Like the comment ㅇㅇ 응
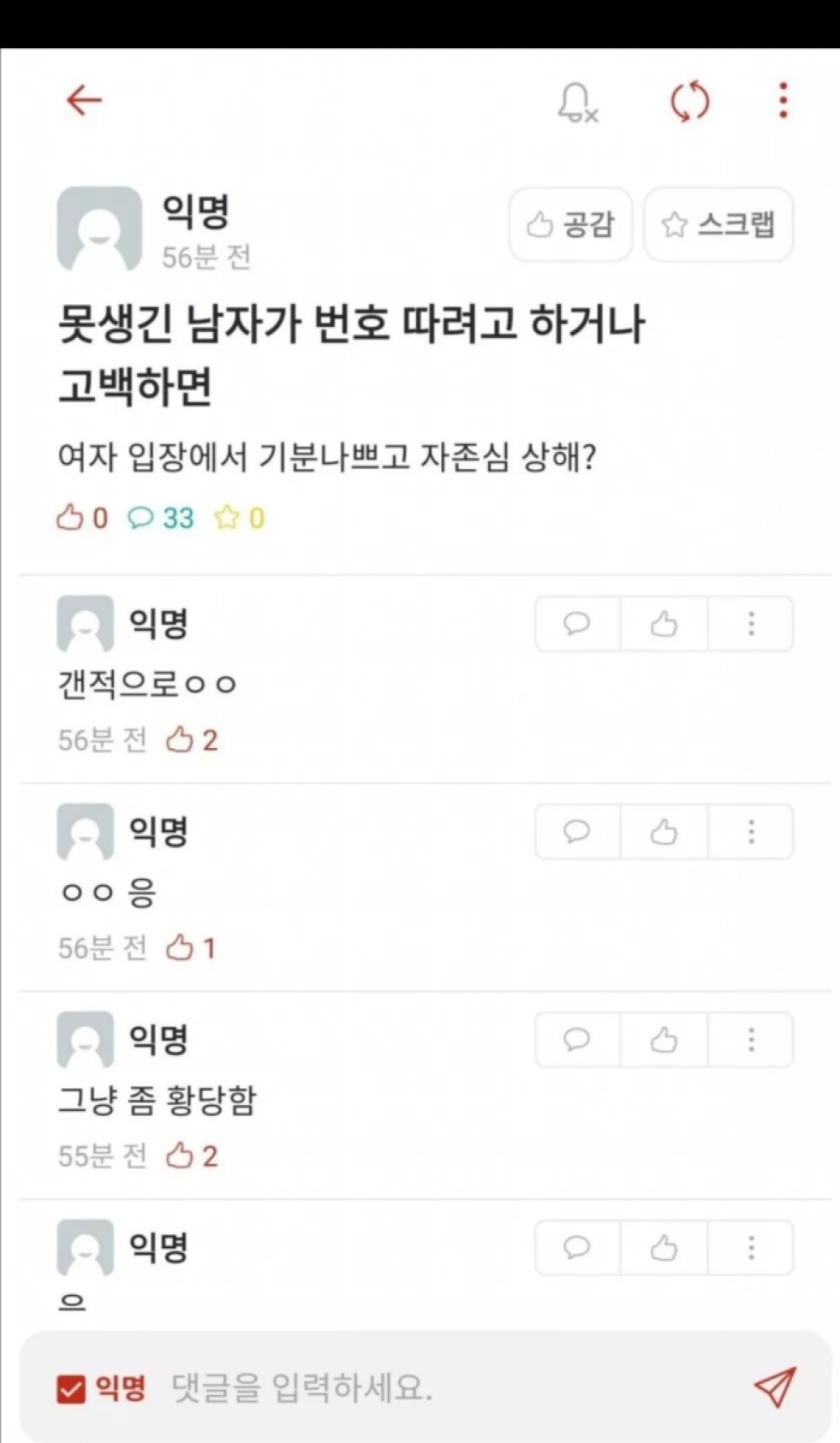Image resolution: width=840 pixels, height=1443 pixels. pos(664,832)
